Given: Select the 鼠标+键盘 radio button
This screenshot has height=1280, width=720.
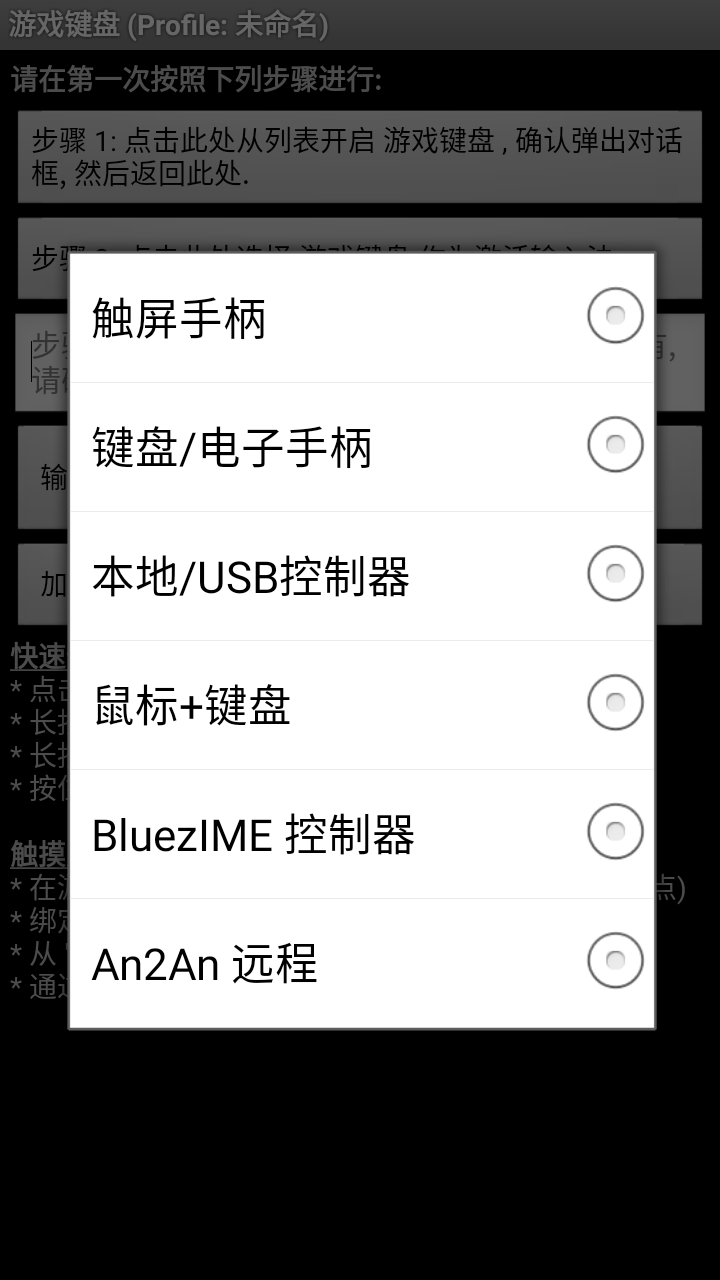Looking at the screenshot, I should coord(615,703).
